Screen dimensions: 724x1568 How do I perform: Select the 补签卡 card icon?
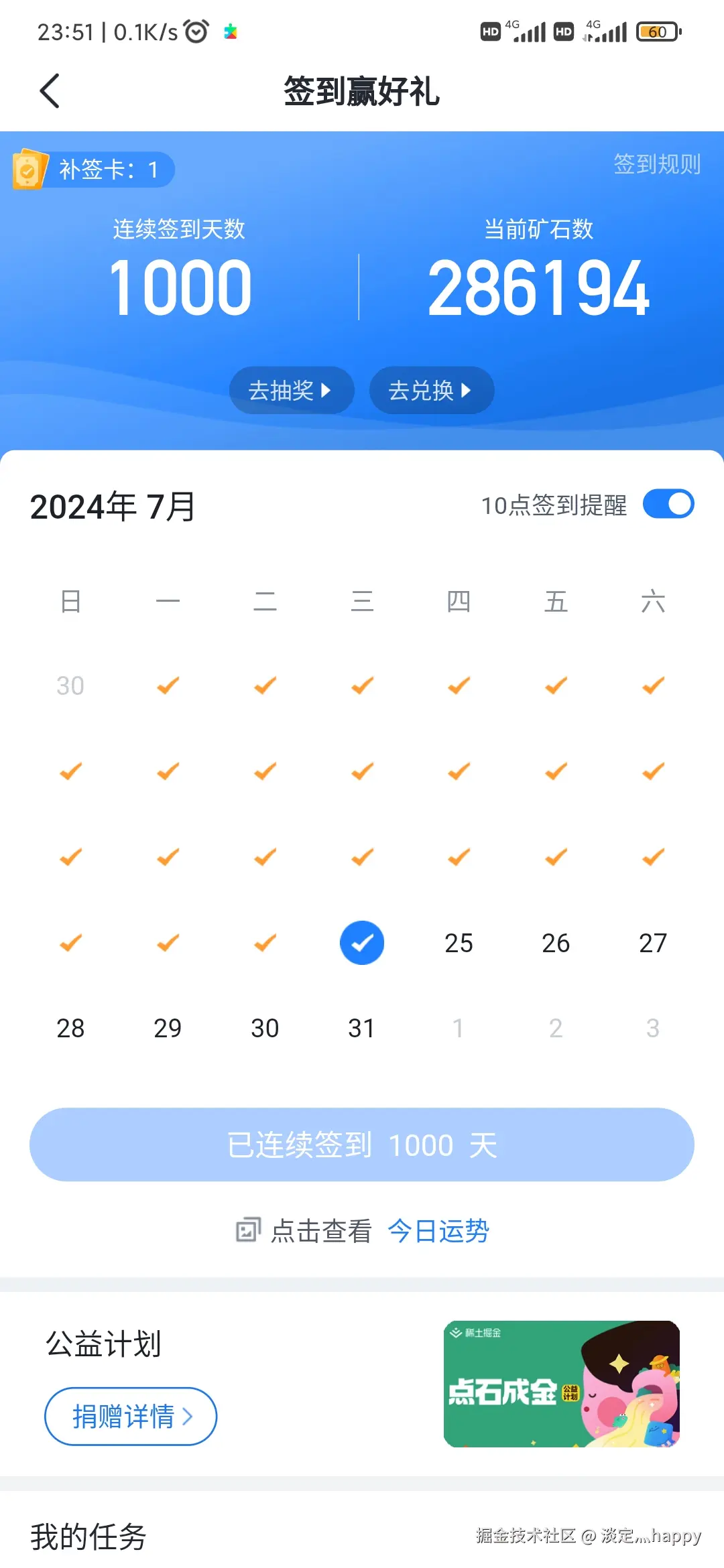click(30, 169)
